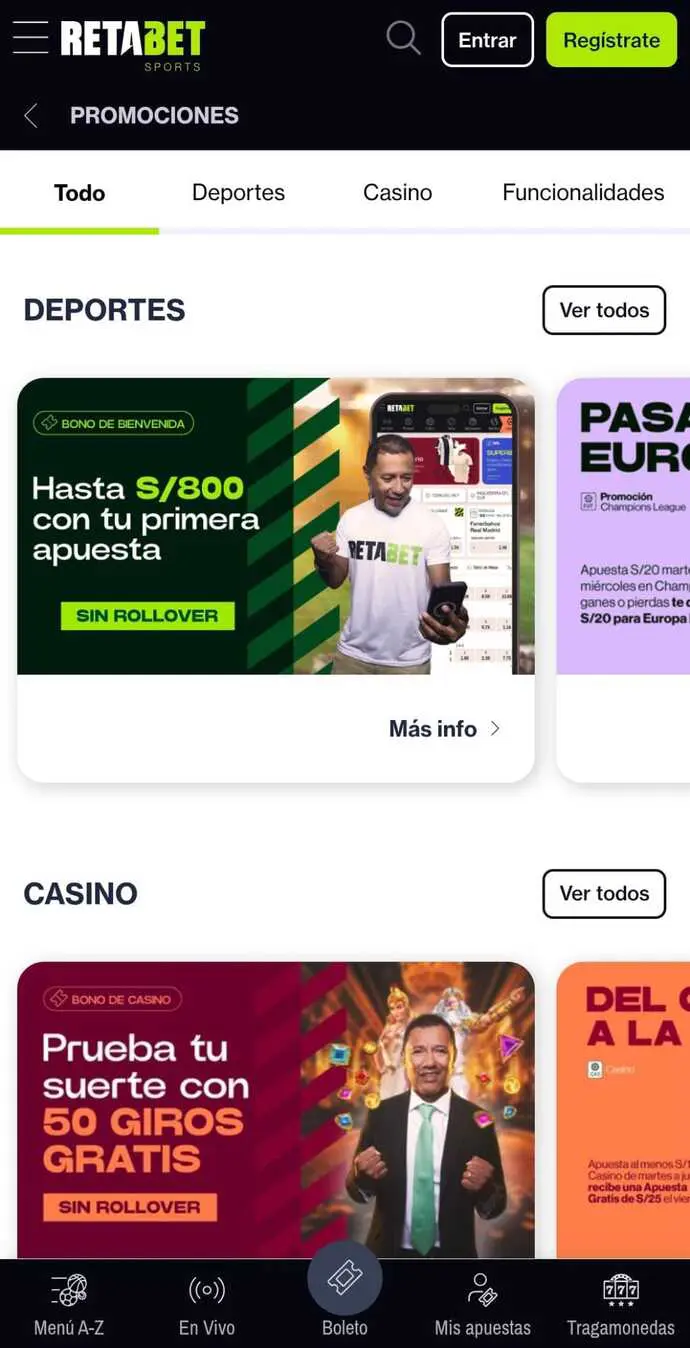
Task: Open the Hasta S/800 welcome bonus banner
Action: click(275, 526)
